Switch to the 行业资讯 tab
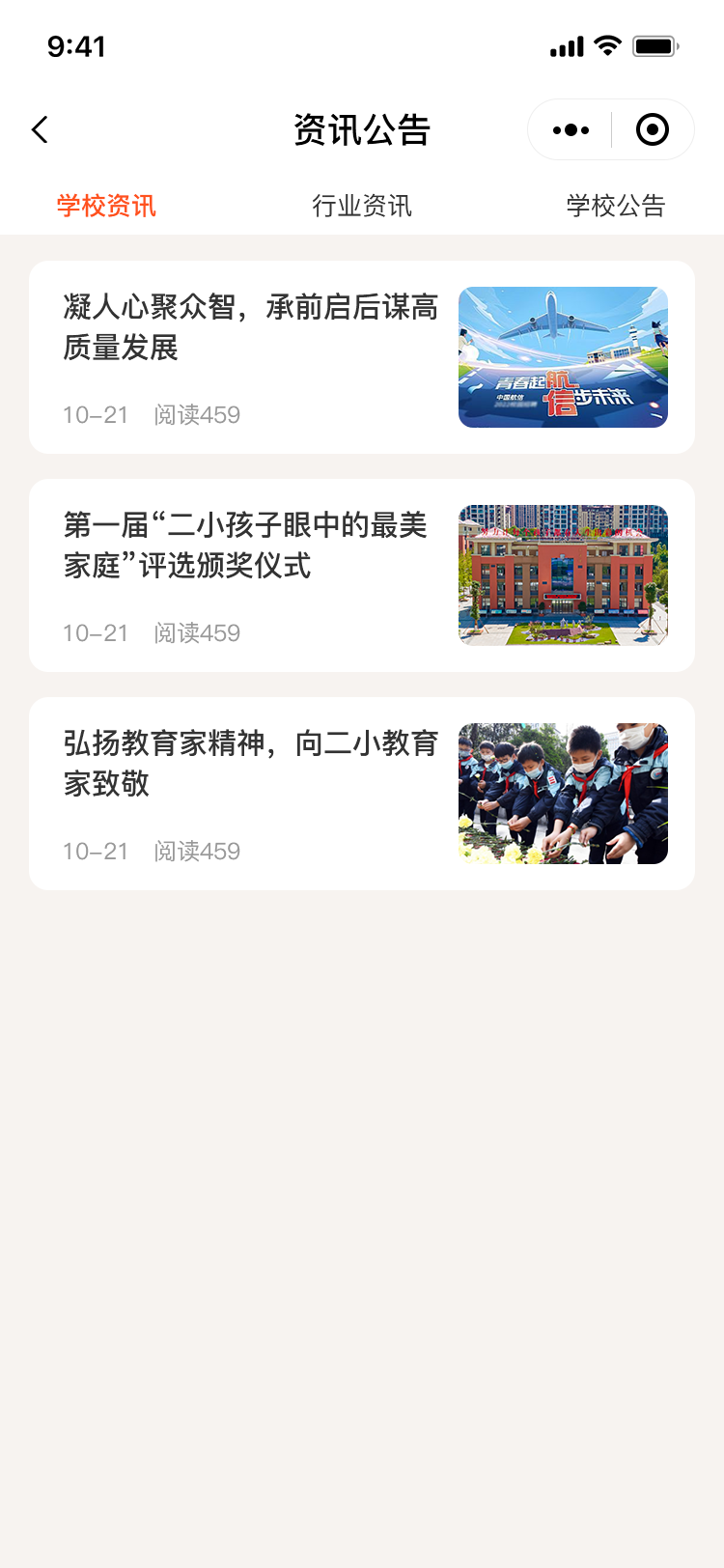This screenshot has width=724, height=1568. point(362,206)
